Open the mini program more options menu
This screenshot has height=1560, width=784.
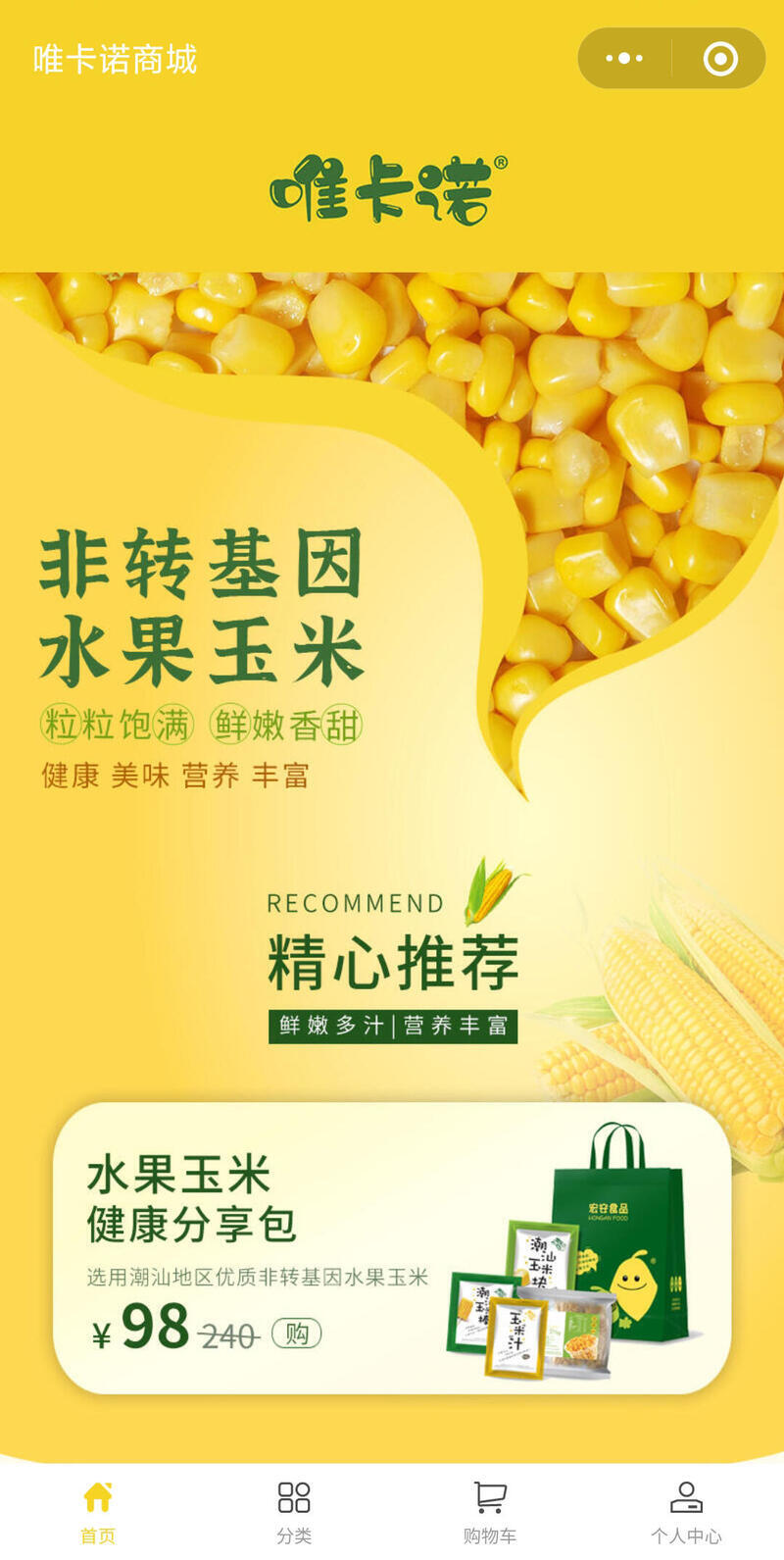point(624,59)
